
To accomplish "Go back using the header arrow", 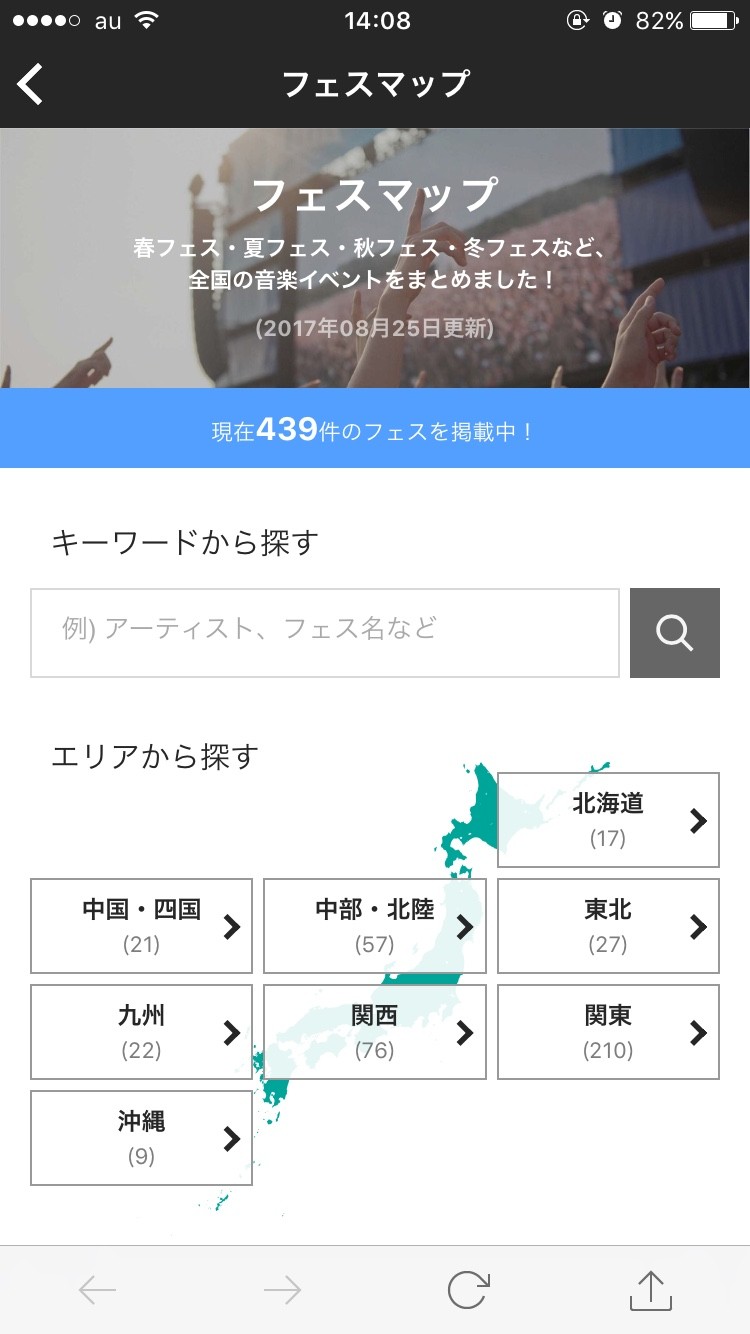I will pos(31,84).
